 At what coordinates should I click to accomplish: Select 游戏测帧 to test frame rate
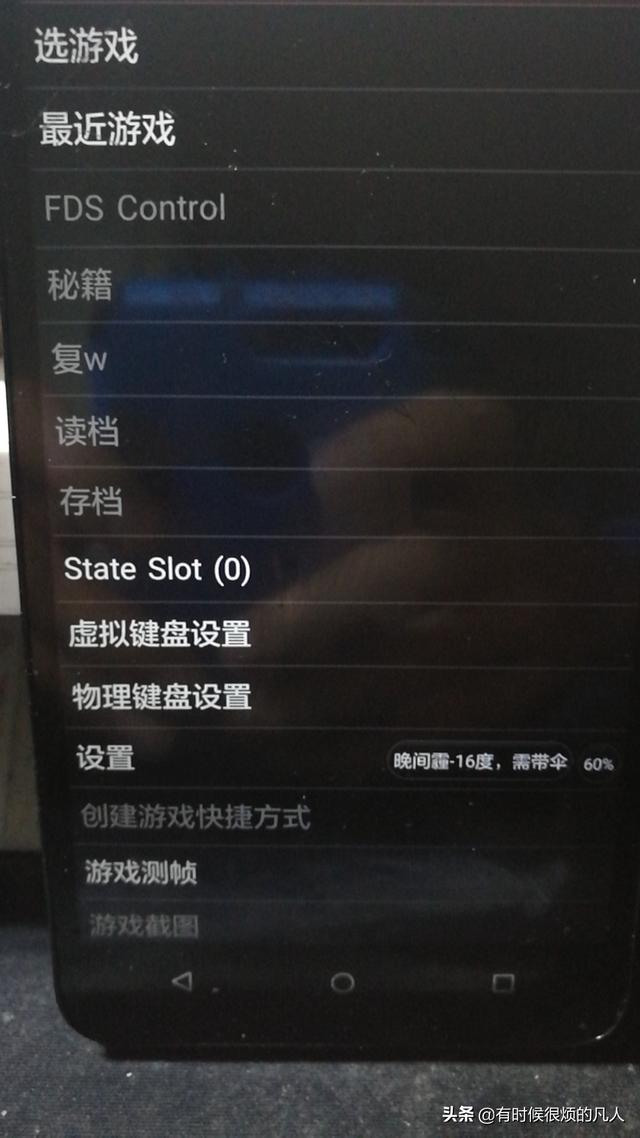click(x=141, y=872)
